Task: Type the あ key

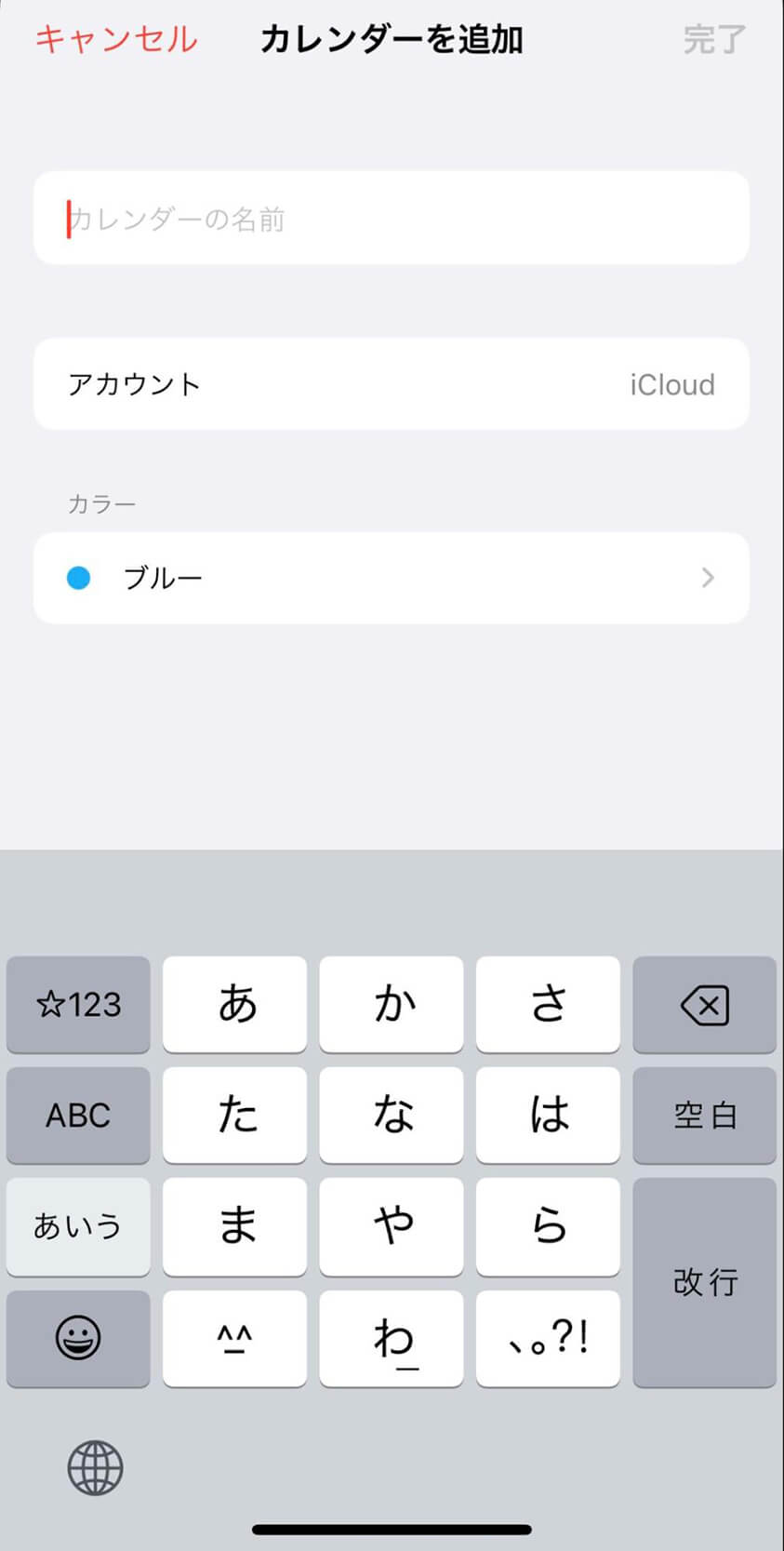Action: pyautogui.click(x=234, y=1005)
